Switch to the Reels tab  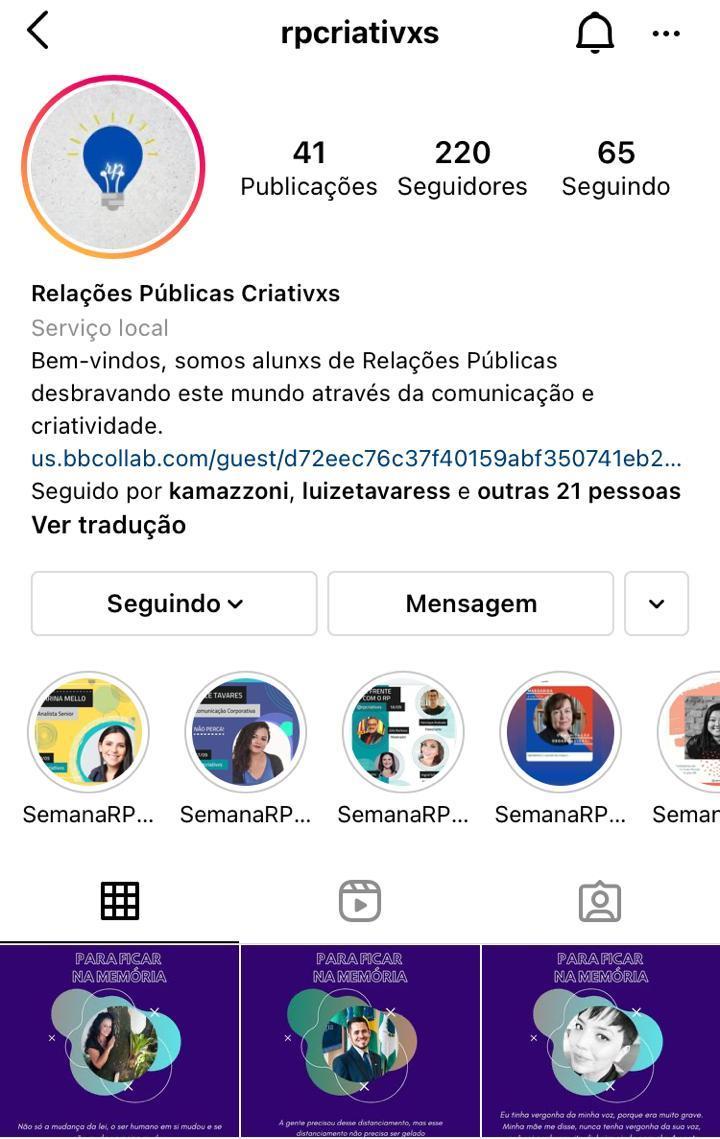pyautogui.click(x=359, y=902)
